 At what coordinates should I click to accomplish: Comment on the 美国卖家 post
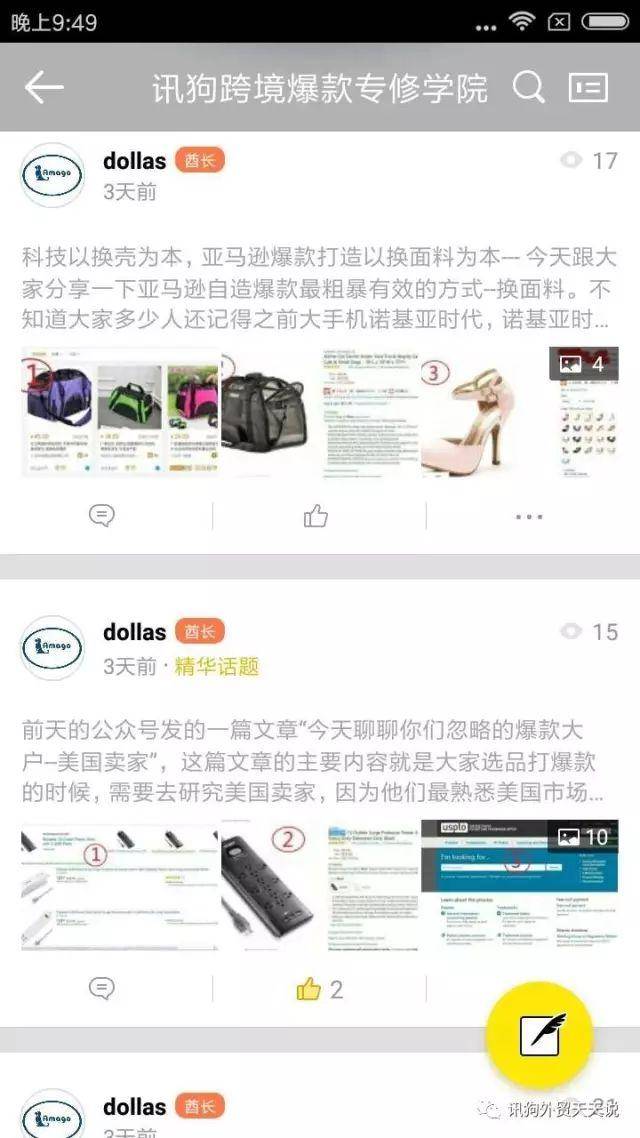click(102, 989)
